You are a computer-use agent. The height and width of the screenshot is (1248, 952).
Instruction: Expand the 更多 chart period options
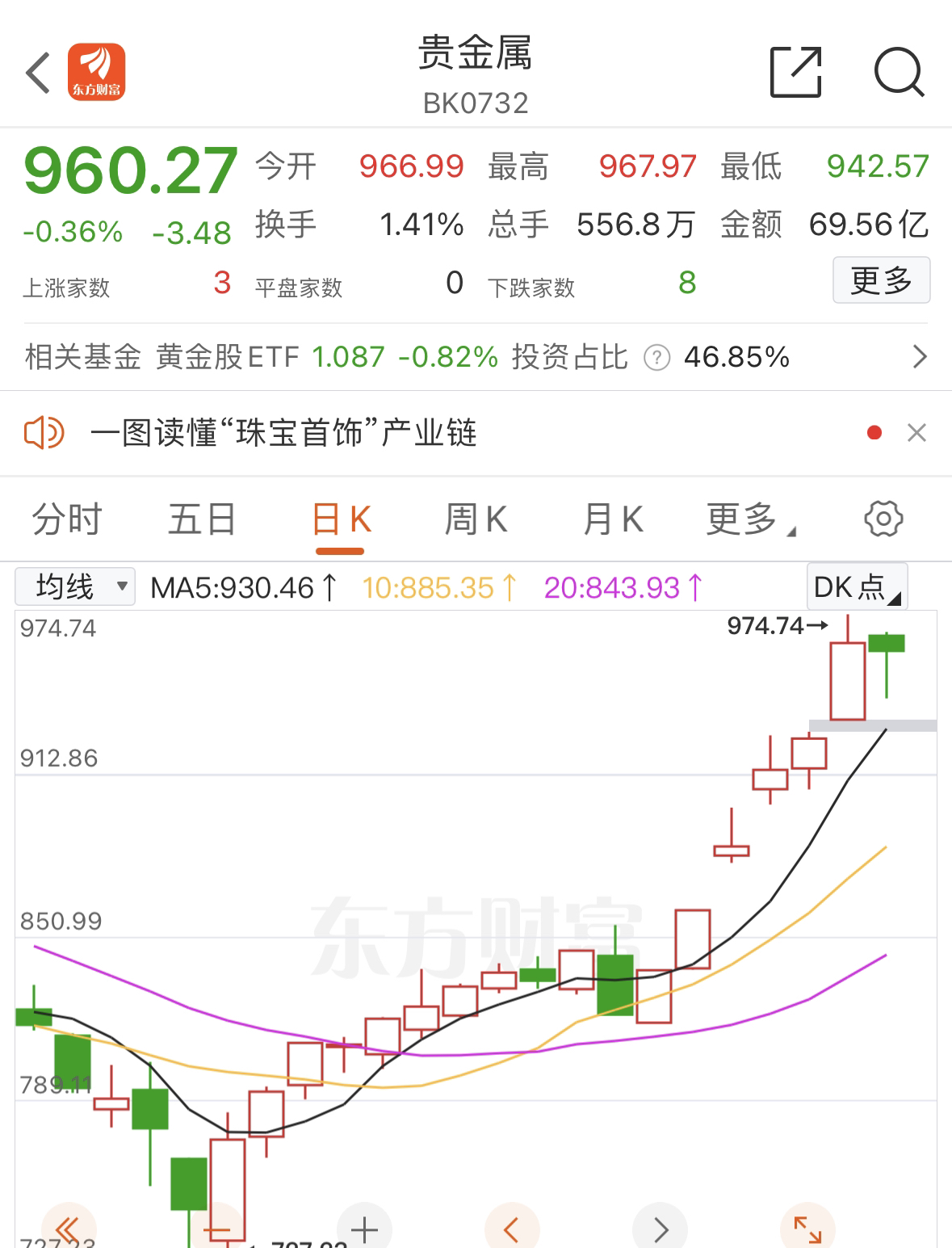pyautogui.click(x=749, y=519)
